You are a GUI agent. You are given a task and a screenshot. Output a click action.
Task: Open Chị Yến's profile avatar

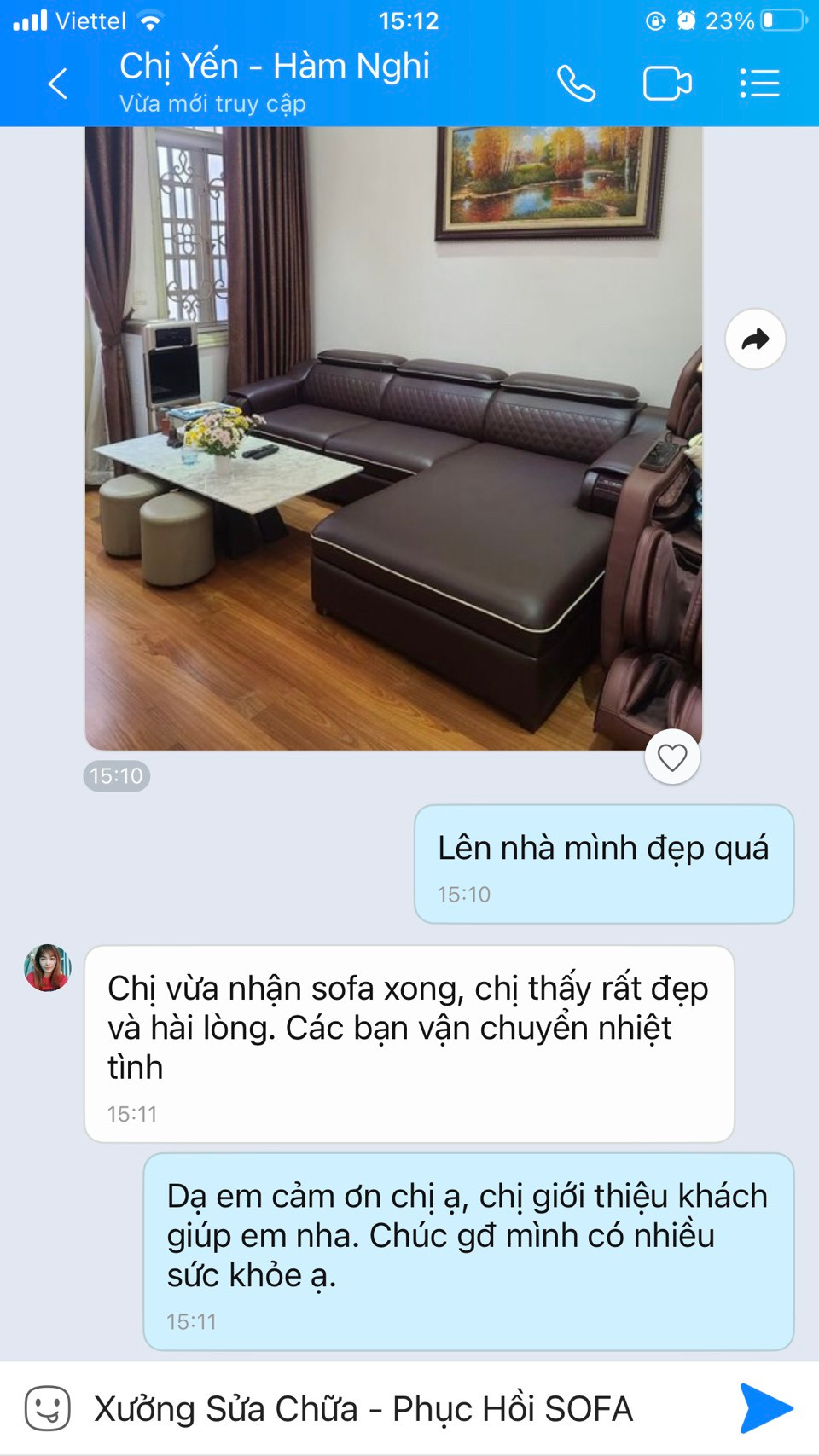48,968
